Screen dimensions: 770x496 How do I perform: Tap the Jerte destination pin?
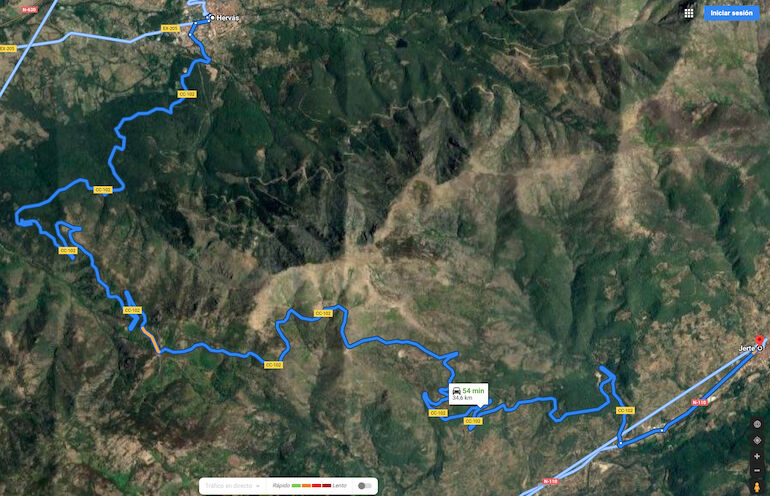[761, 341]
